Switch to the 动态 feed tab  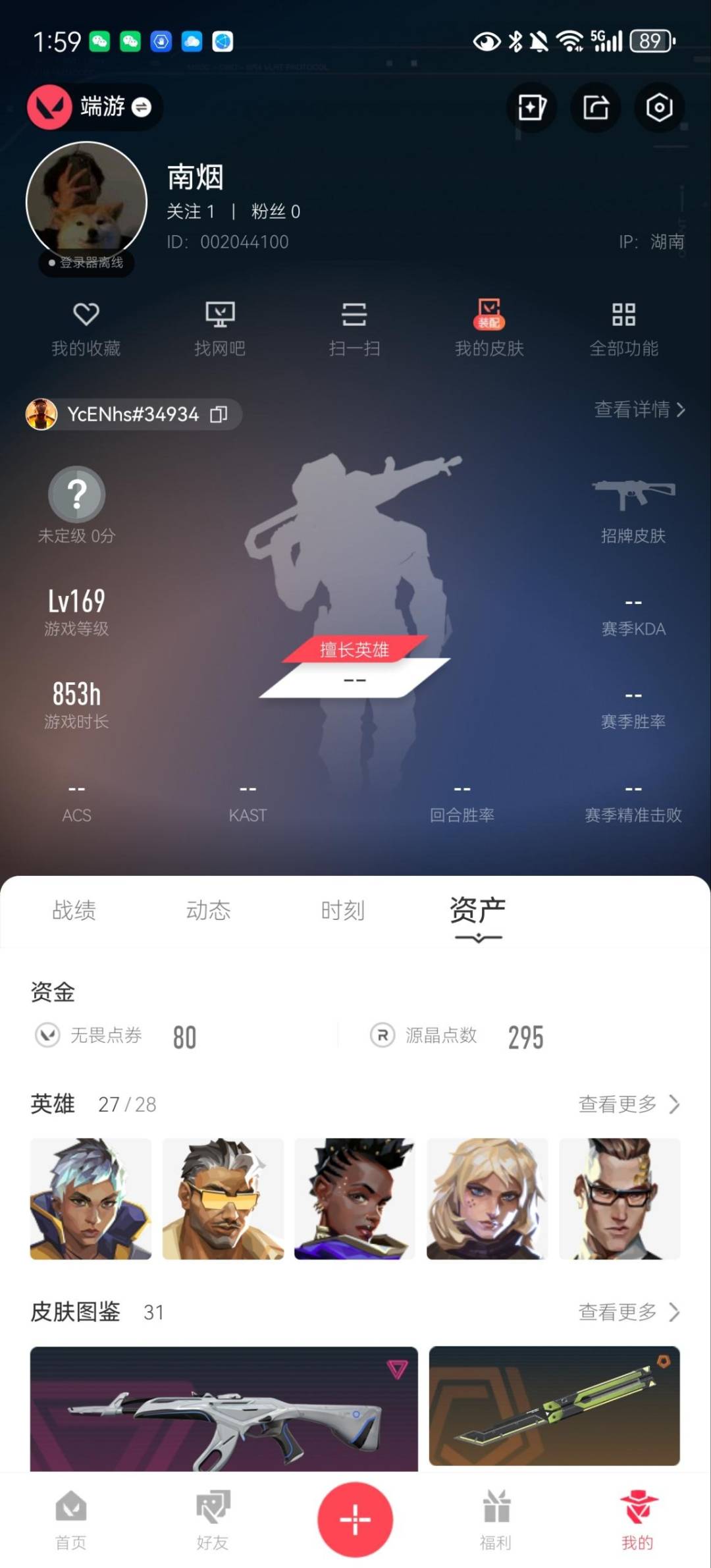click(x=208, y=911)
